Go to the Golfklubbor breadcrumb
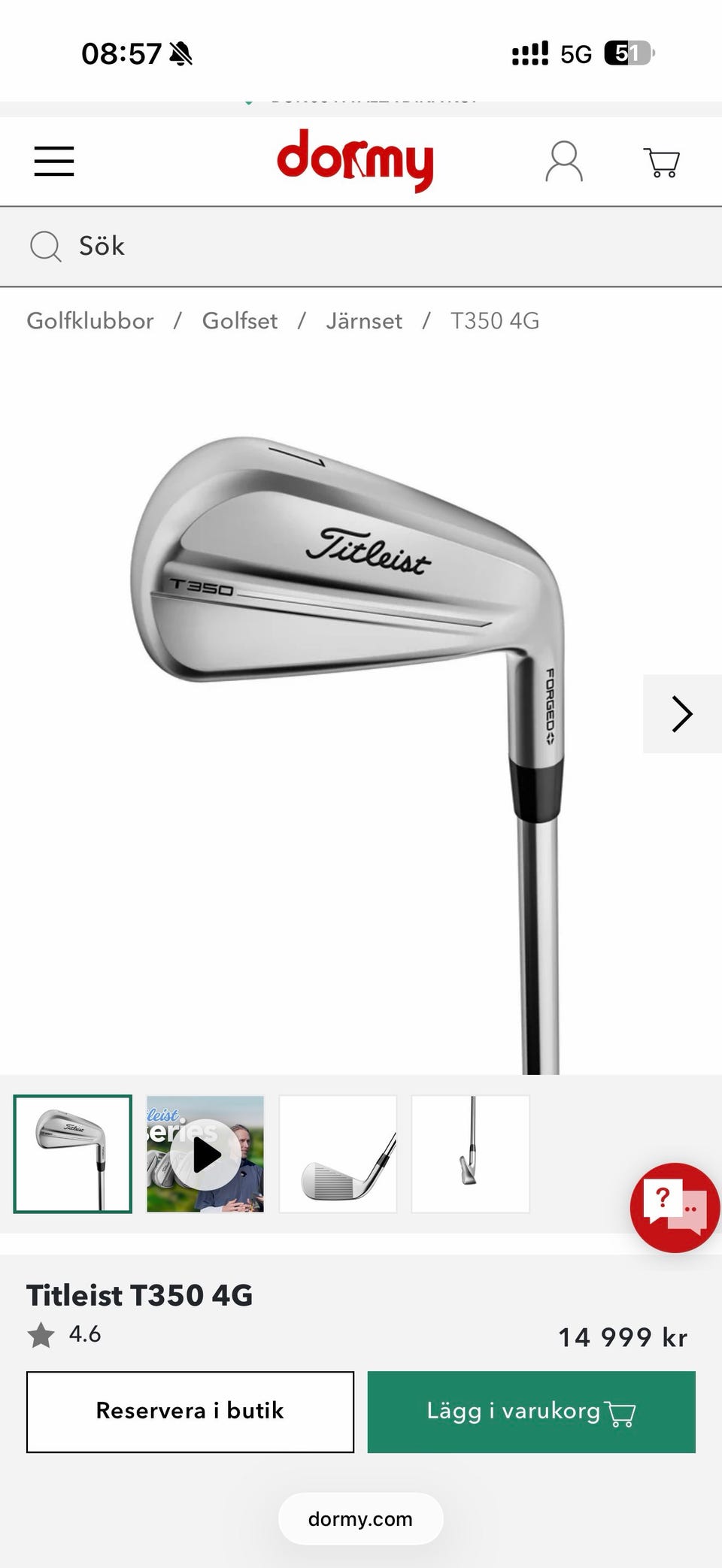 [90, 321]
